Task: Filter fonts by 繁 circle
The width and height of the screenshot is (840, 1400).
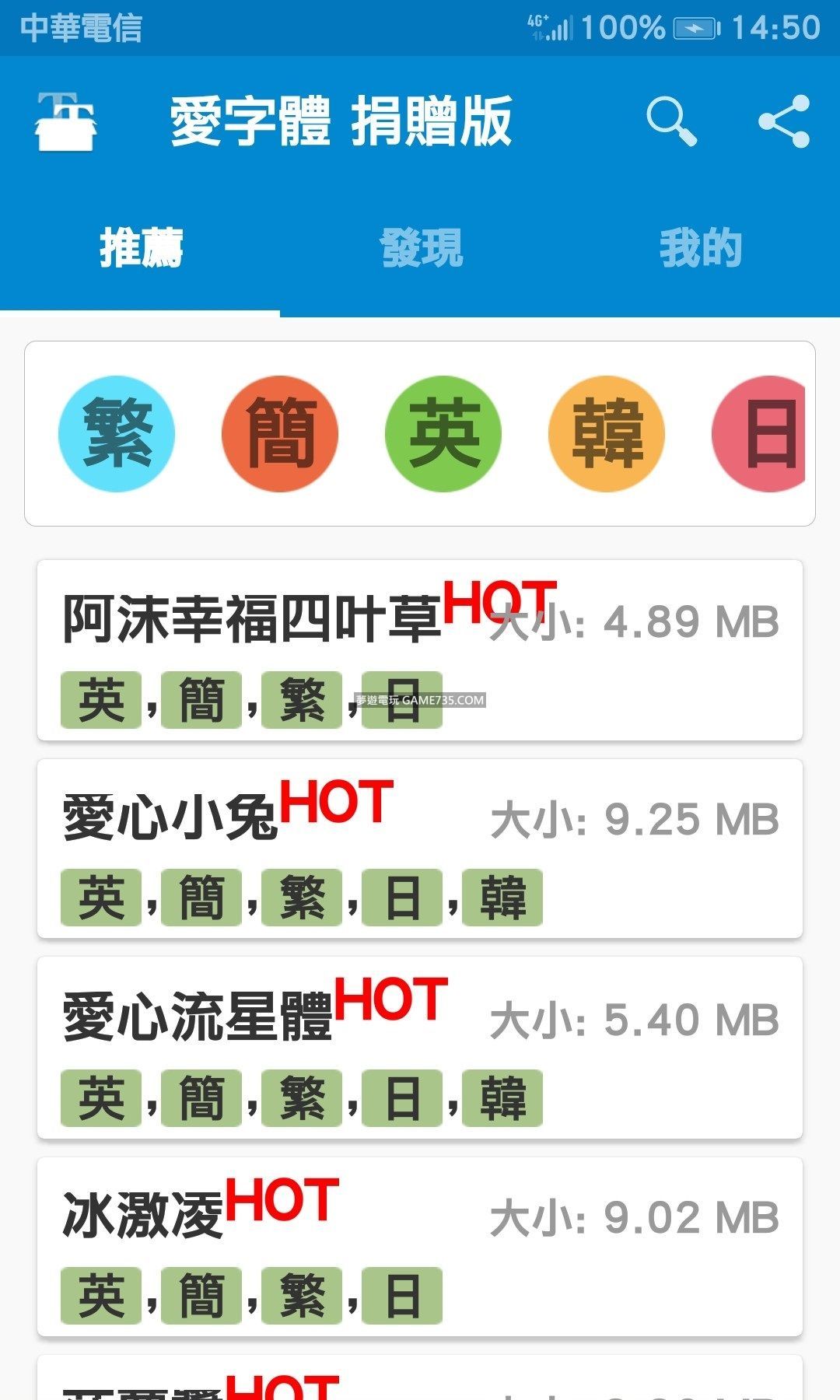Action: (117, 434)
